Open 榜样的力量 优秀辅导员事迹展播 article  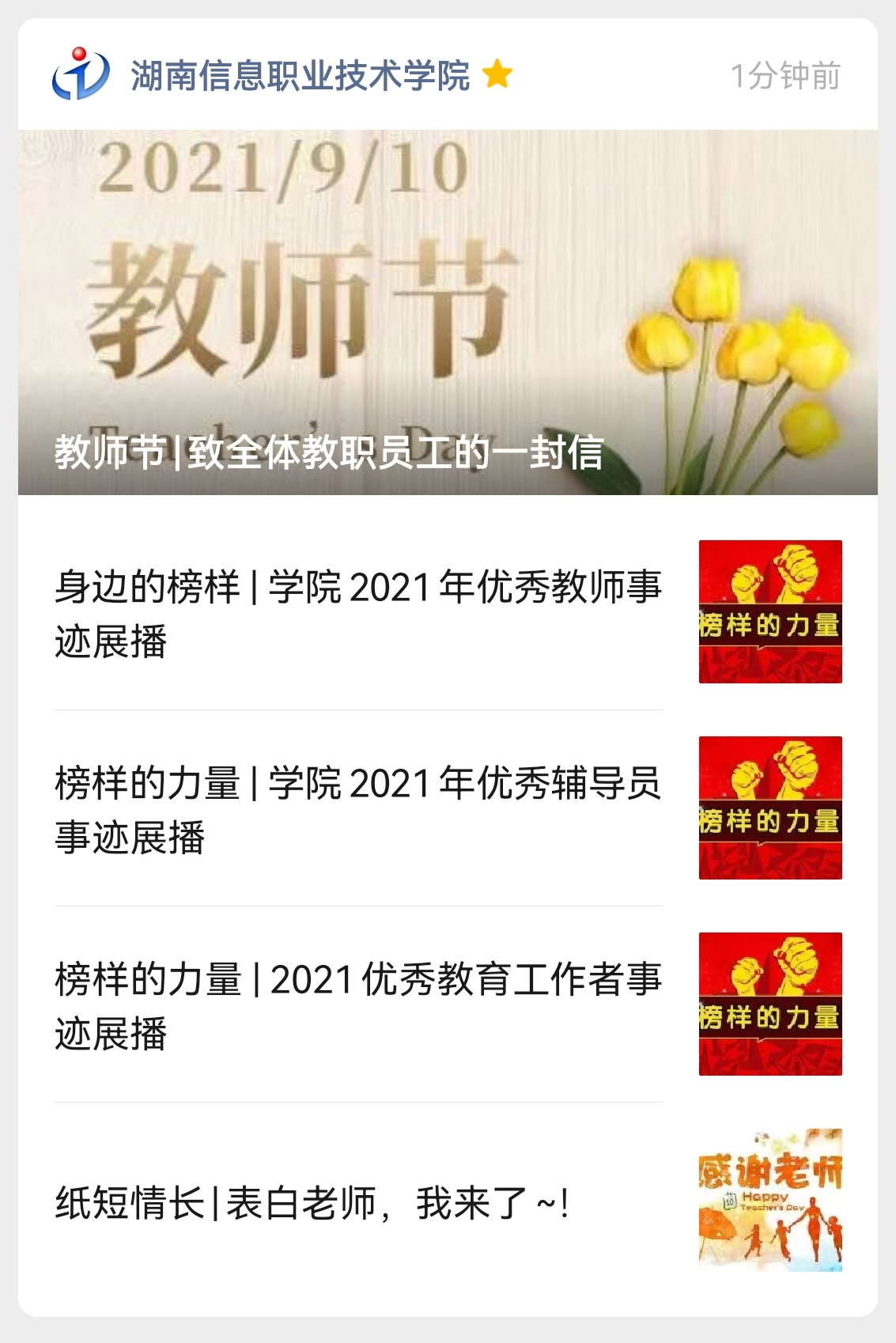[x=358, y=809]
